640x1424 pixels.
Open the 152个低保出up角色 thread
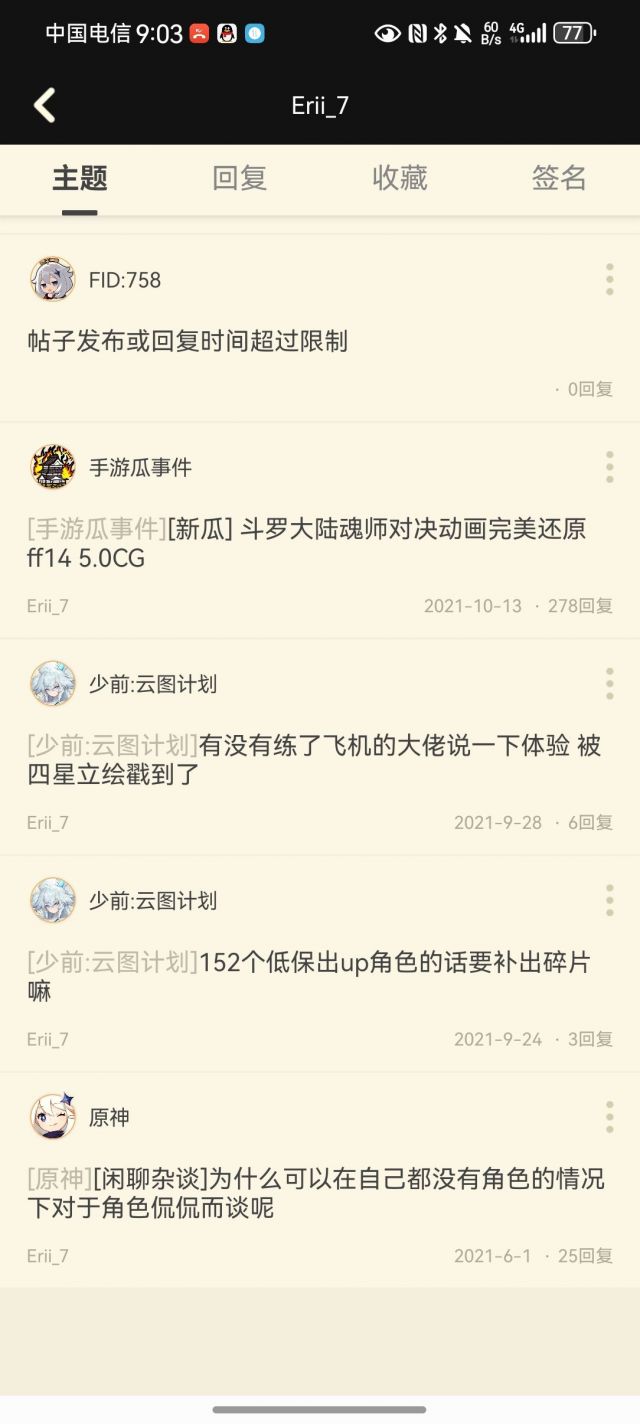point(308,976)
